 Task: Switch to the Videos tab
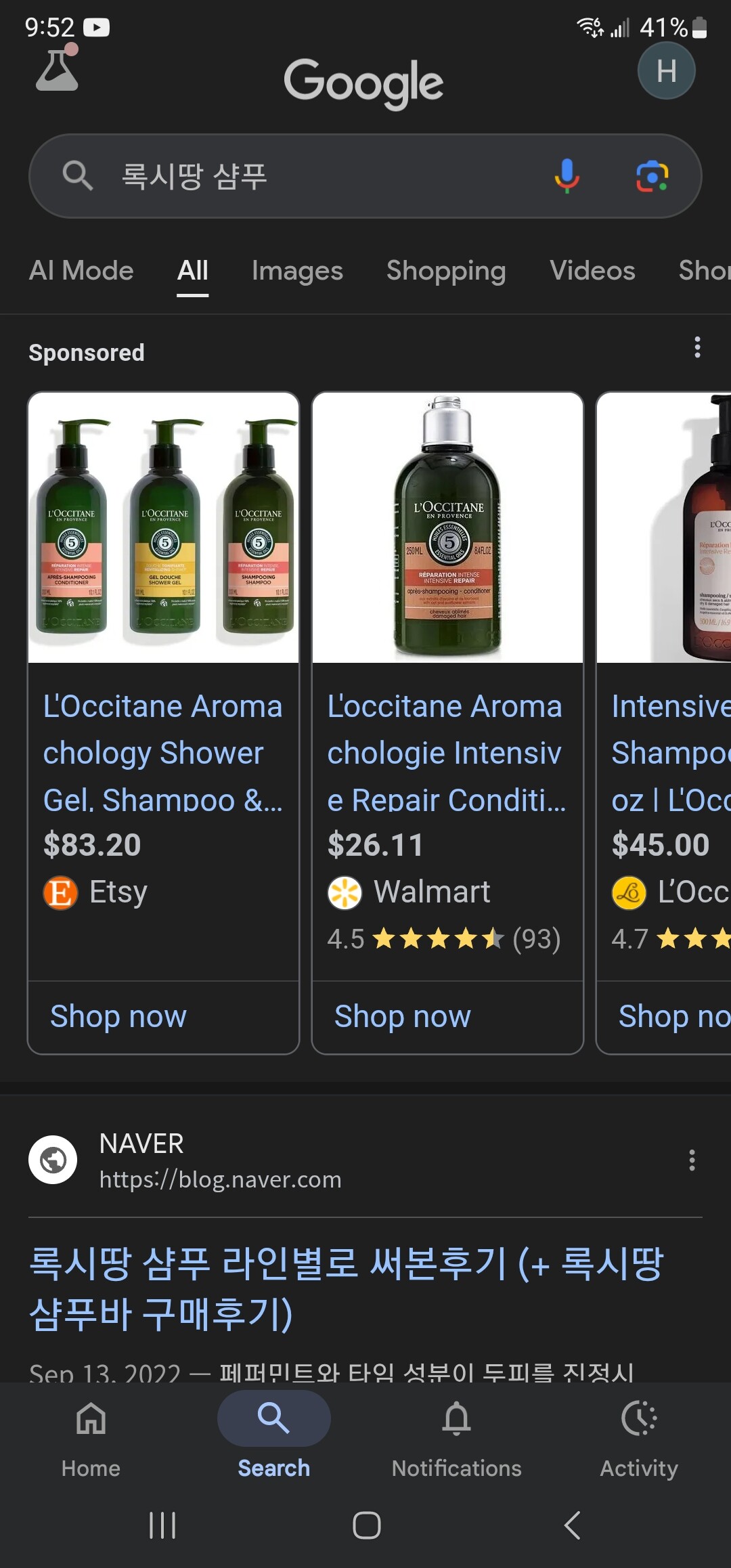[x=592, y=271]
